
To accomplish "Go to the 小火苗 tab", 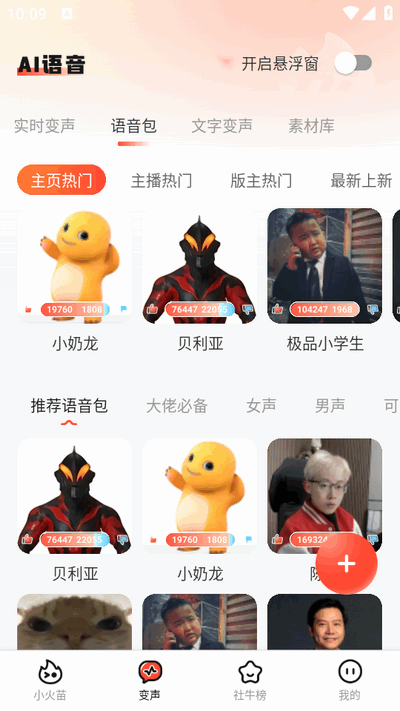I will tap(50, 680).
